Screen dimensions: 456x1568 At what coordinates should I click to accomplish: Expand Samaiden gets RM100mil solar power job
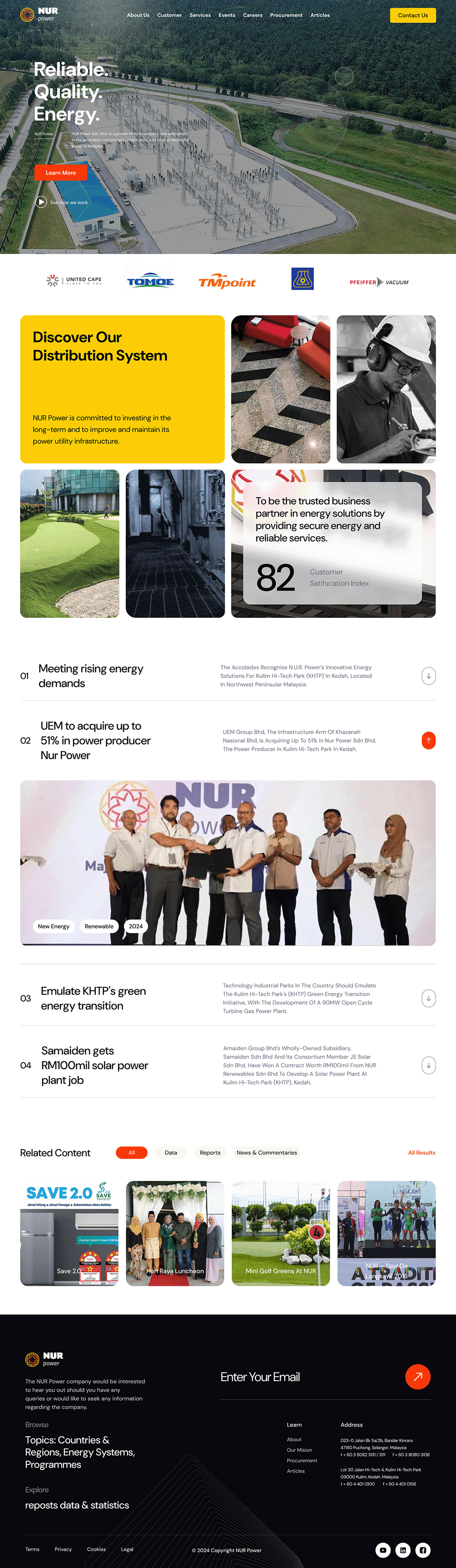click(x=428, y=1065)
